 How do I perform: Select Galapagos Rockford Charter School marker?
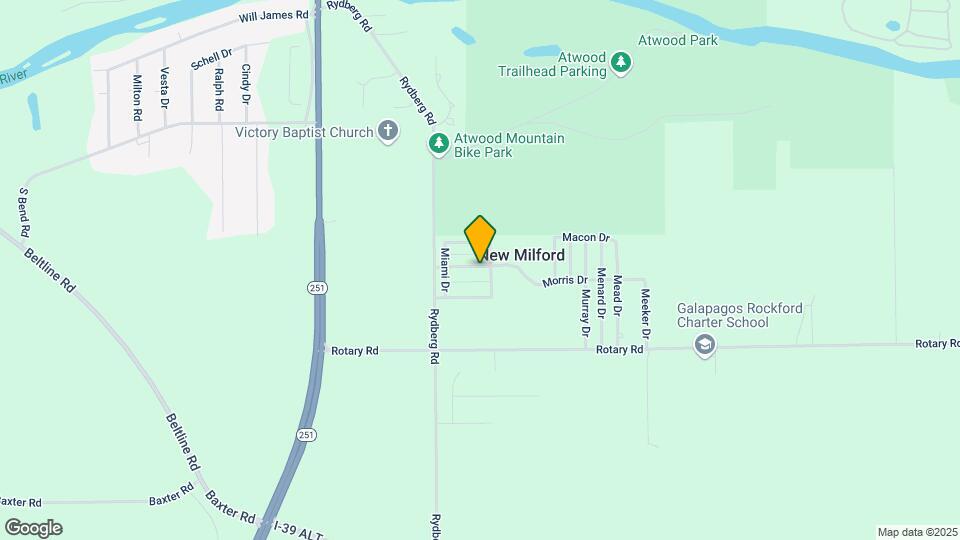pyautogui.click(x=705, y=345)
